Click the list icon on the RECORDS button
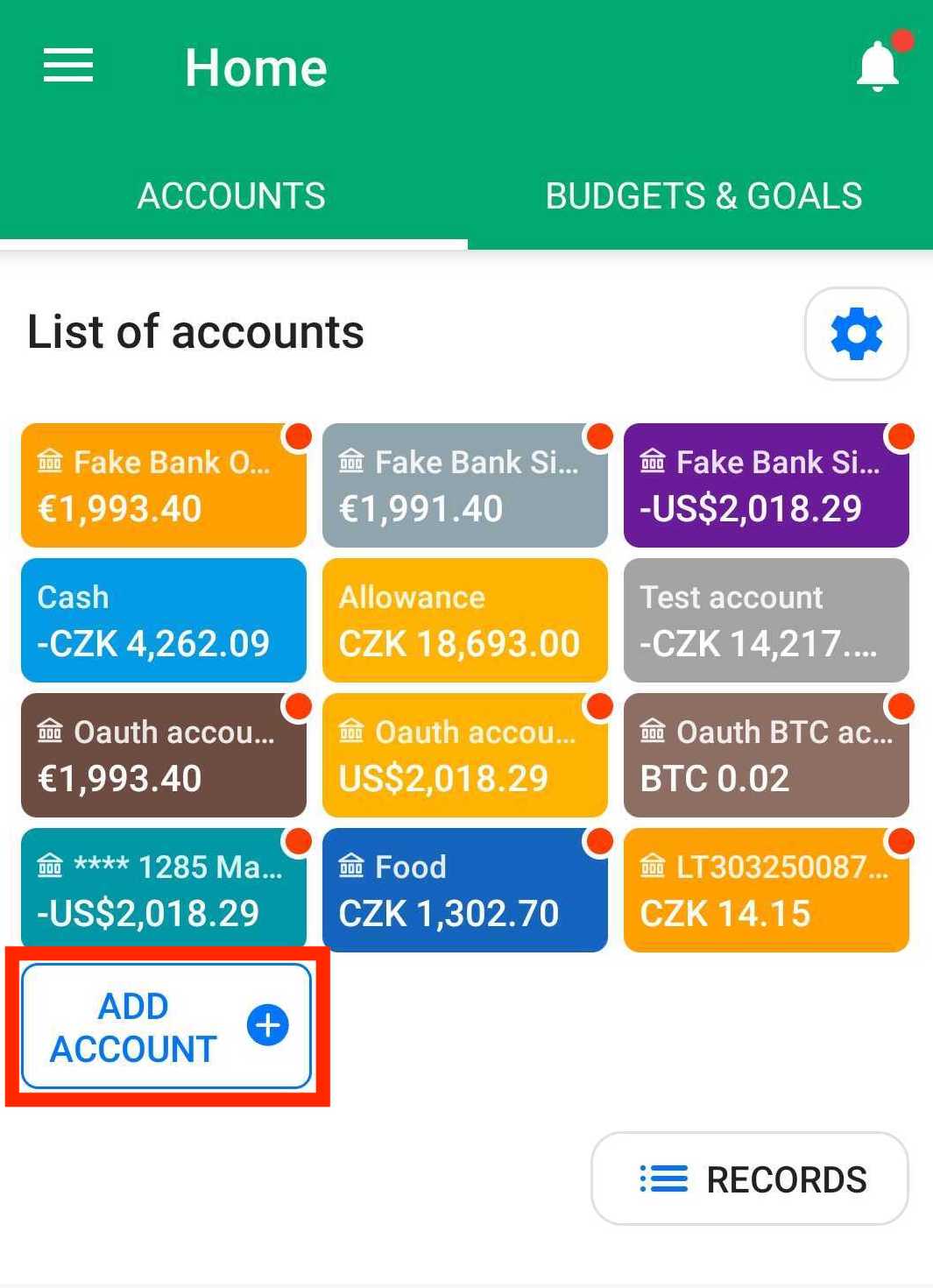Viewport: 933px width, 1288px height. (664, 1178)
